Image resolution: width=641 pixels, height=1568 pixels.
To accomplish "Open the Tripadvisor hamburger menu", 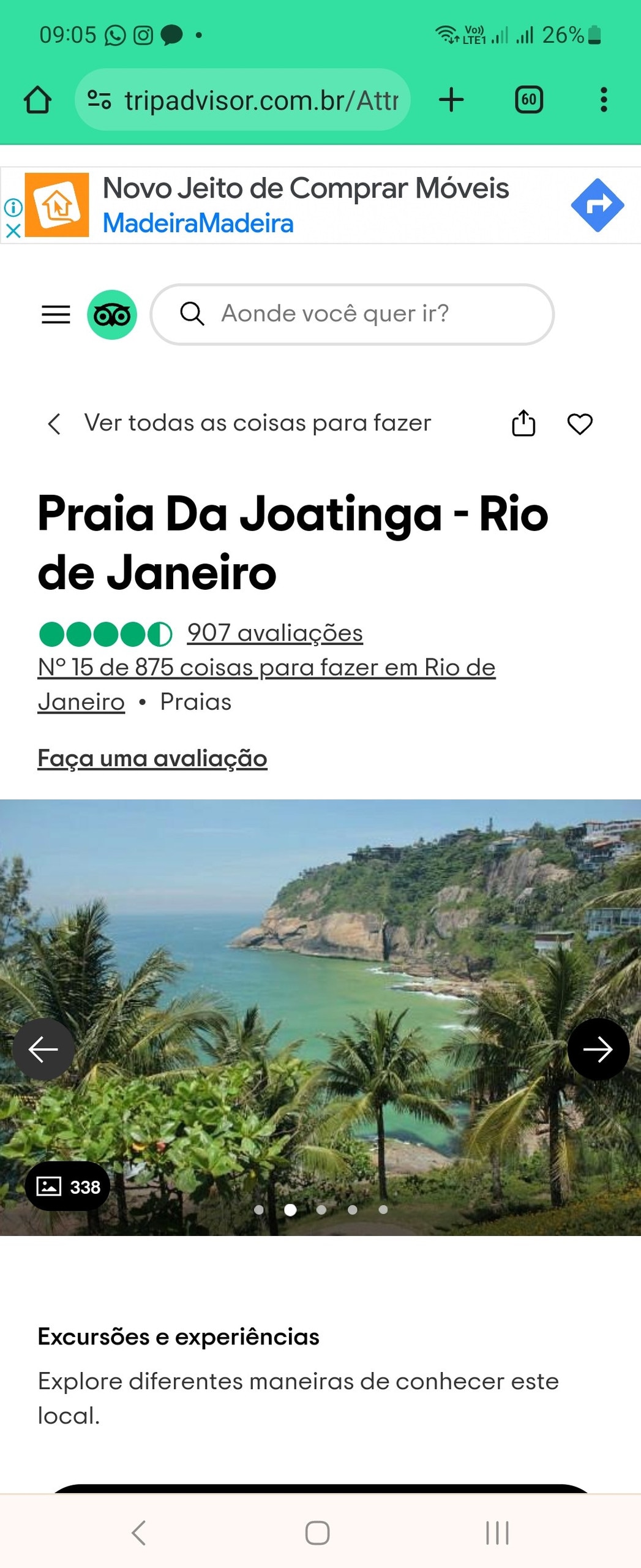I will pyautogui.click(x=56, y=315).
